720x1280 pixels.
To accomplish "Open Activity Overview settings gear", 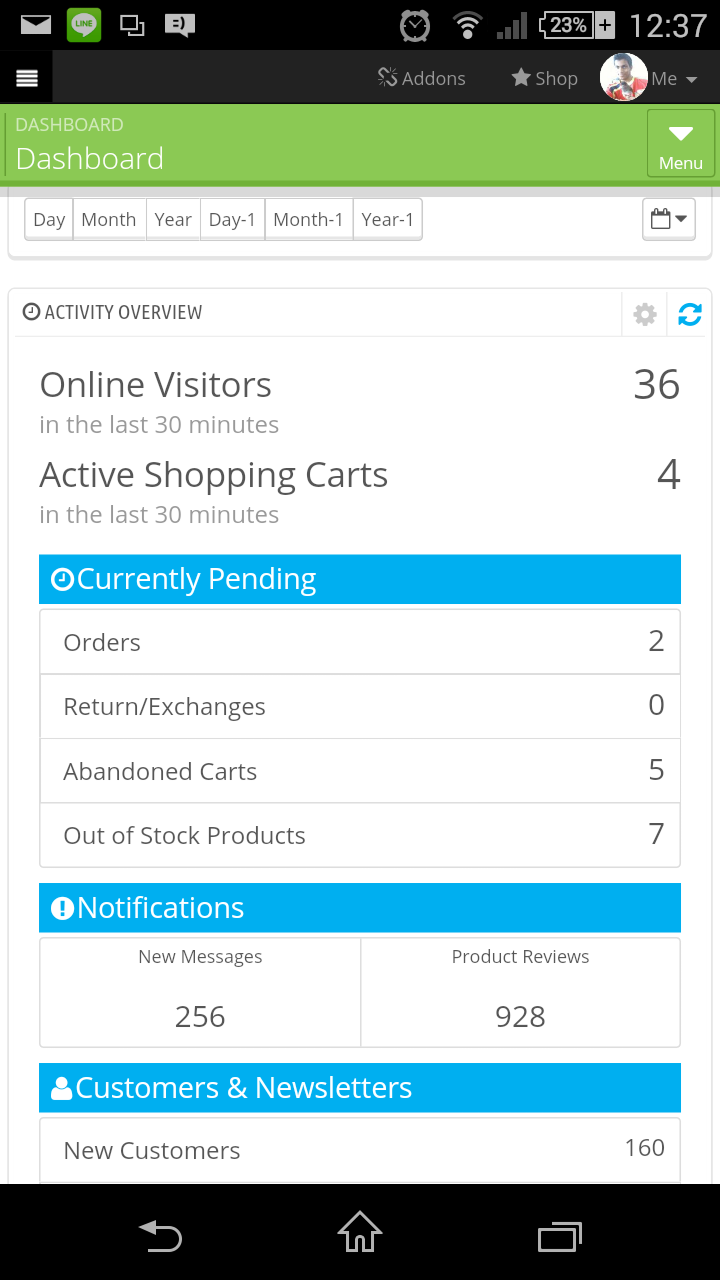I will click(645, 315).
